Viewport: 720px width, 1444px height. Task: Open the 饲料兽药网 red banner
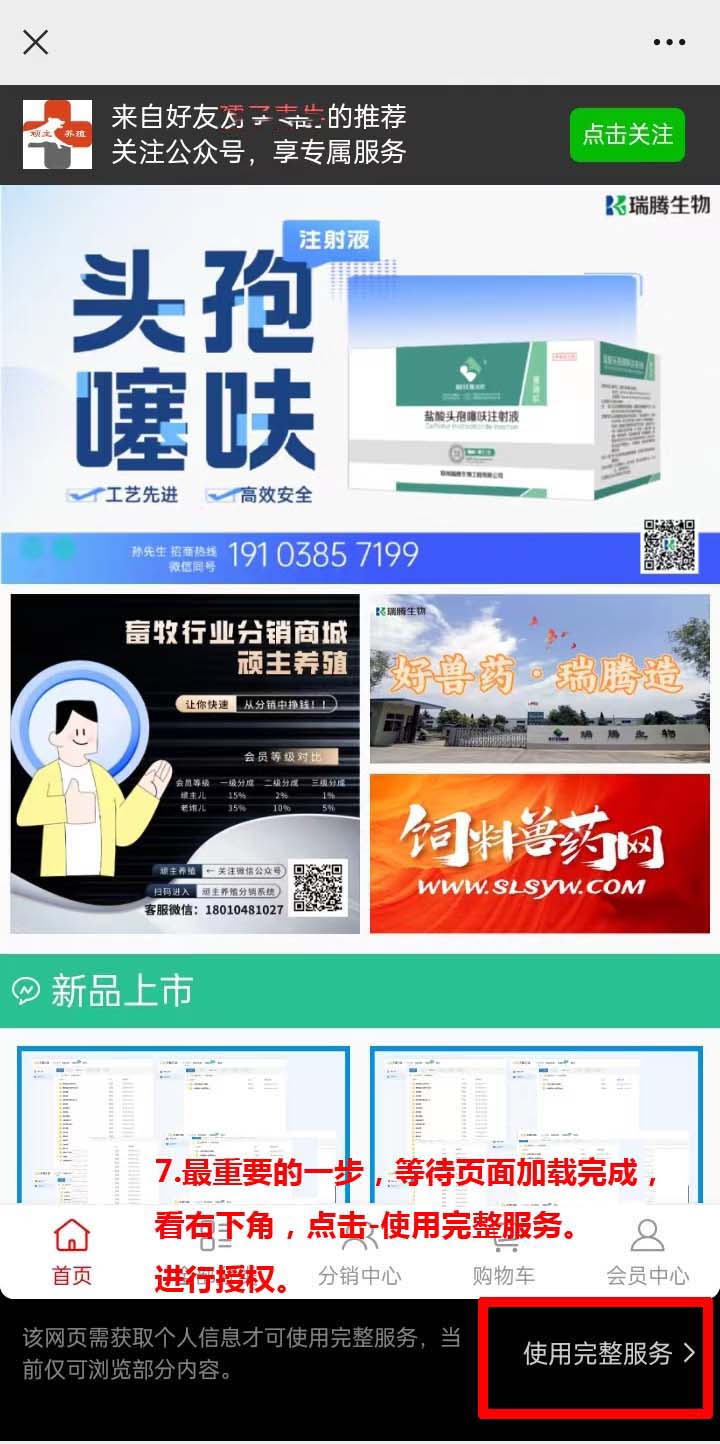click(540, 853)
